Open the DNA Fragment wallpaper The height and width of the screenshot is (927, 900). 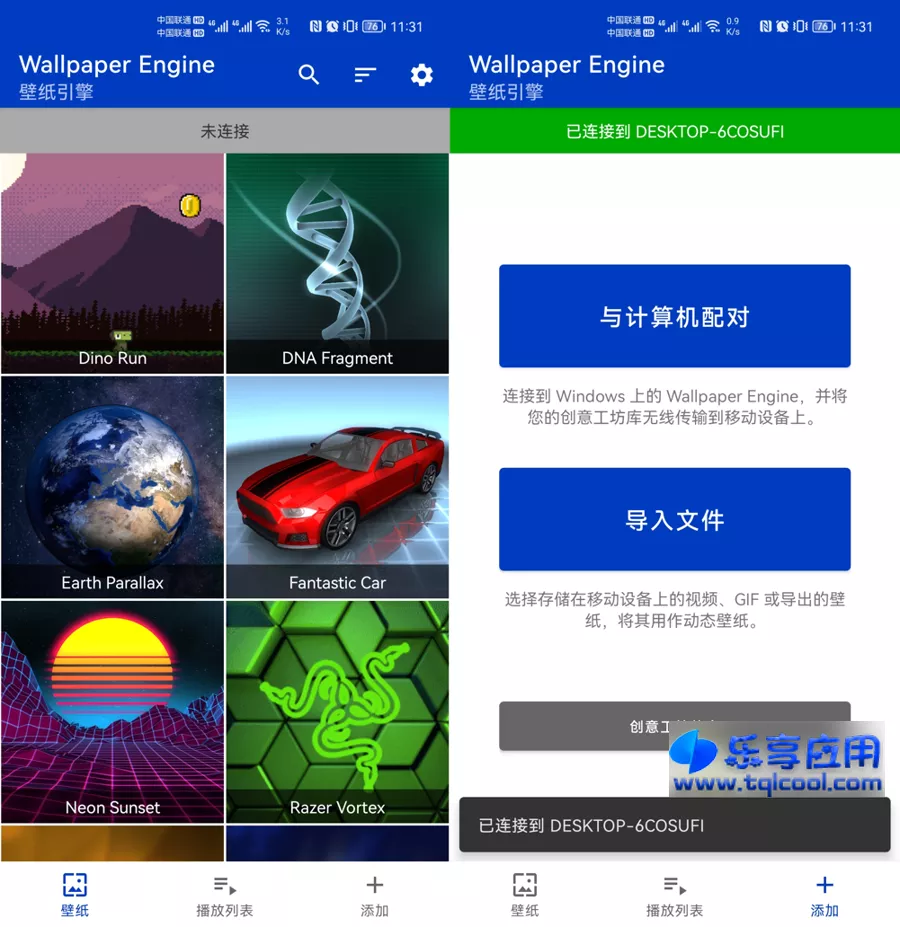point(337,262)
